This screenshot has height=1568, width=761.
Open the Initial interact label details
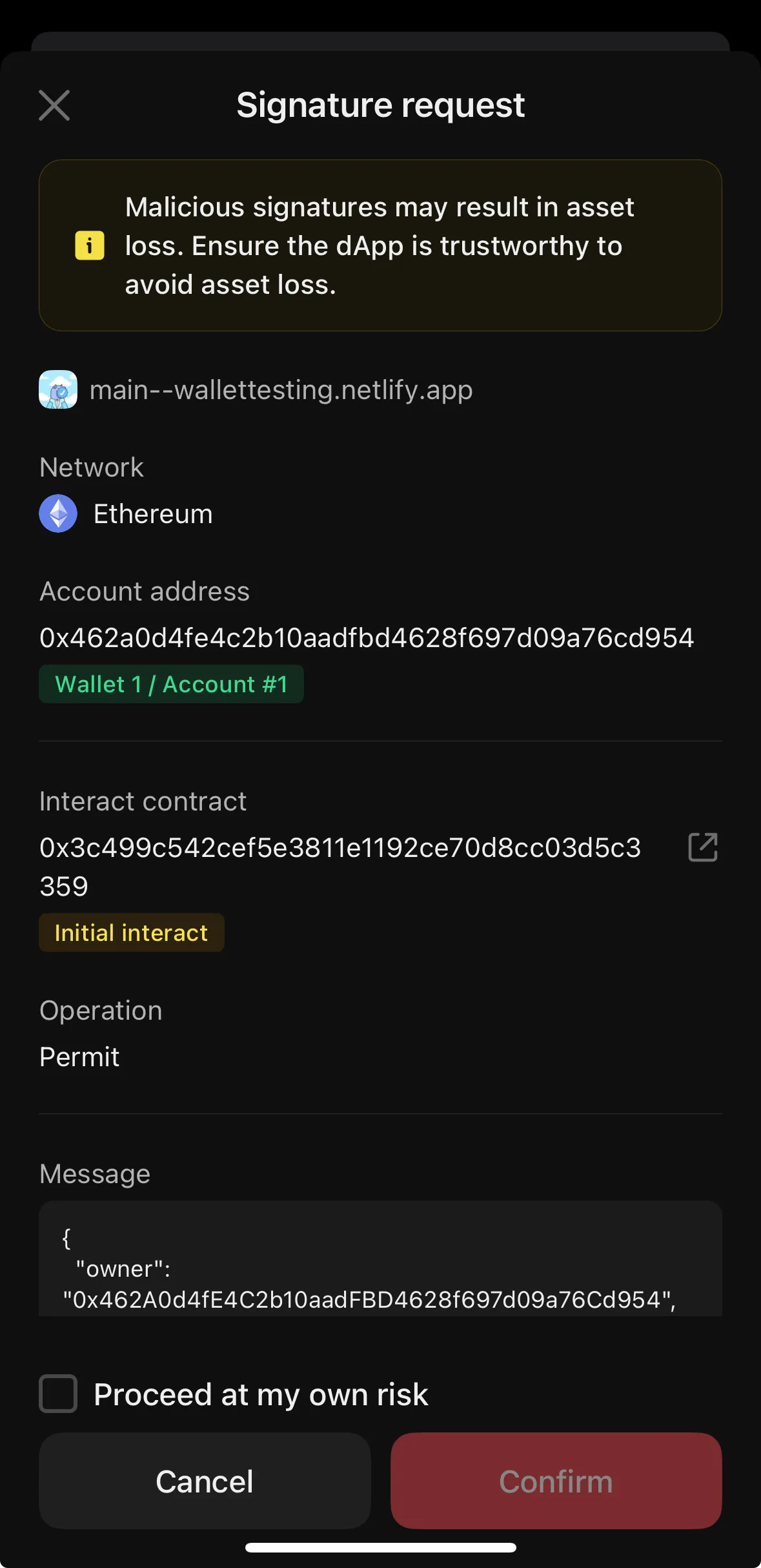(x=131, y=933)
